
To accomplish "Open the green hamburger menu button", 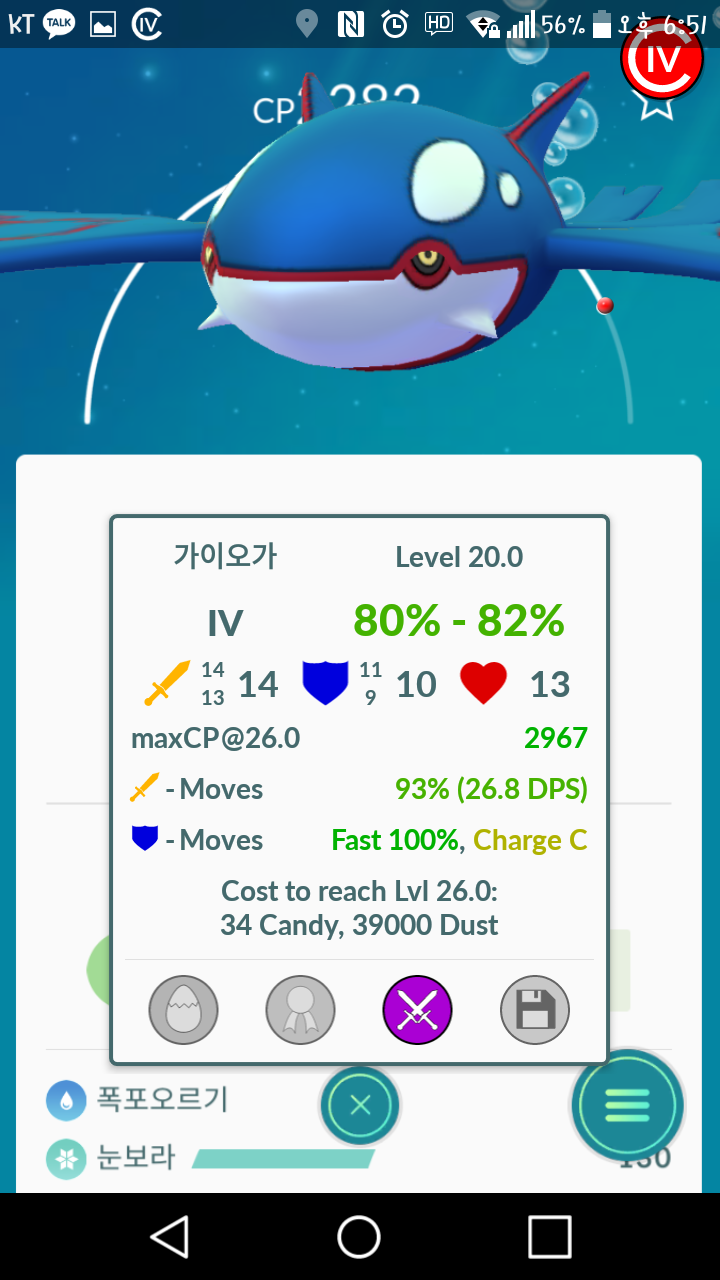I will pyautogui.click(x=627, y=1105).
